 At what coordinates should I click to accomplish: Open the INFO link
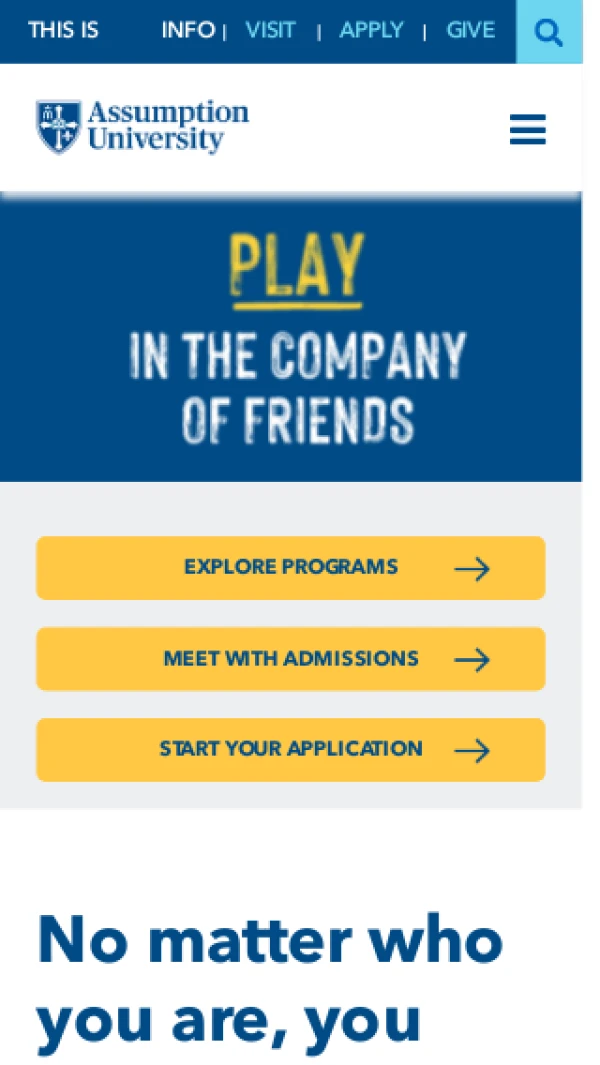coord(188,30)
